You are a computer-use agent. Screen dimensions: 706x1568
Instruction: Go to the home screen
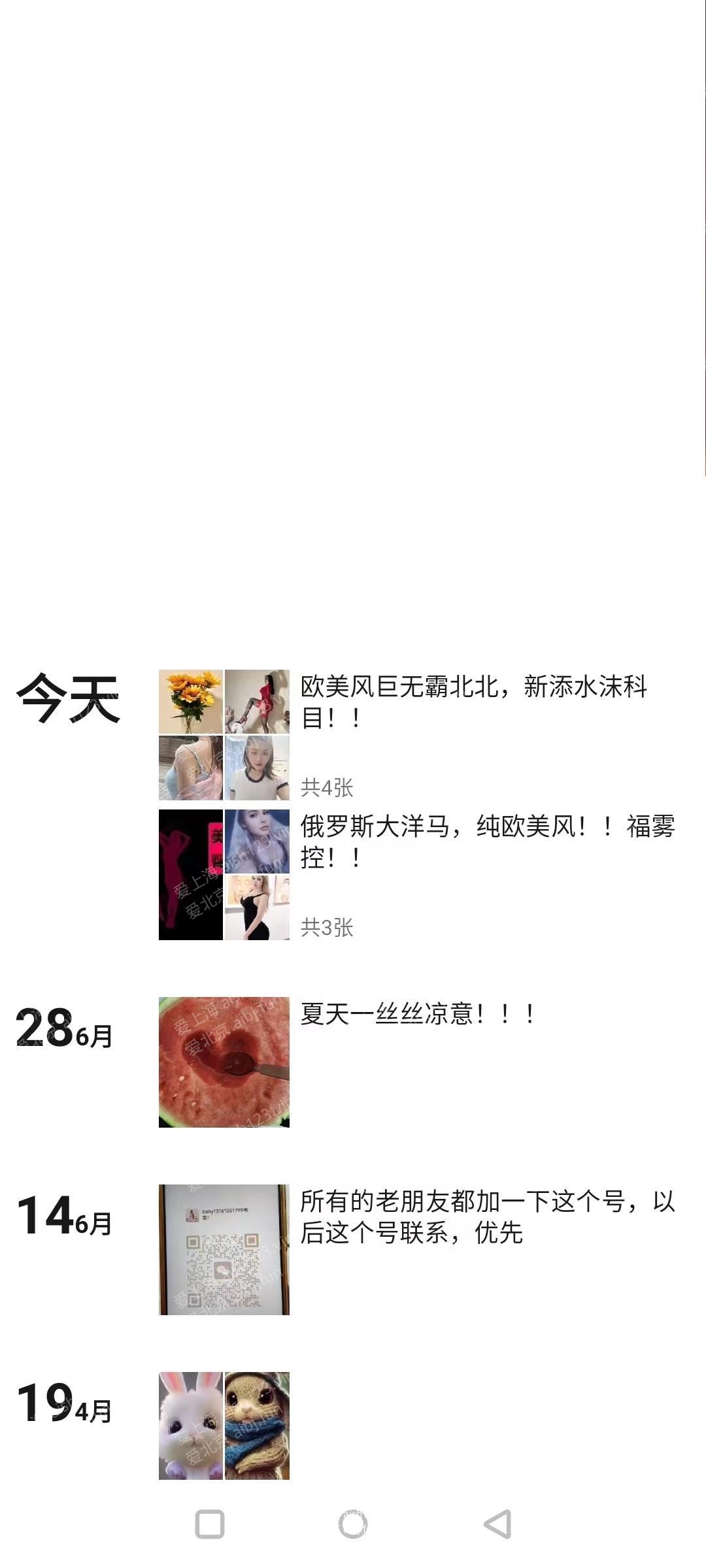pos(353,1524)
